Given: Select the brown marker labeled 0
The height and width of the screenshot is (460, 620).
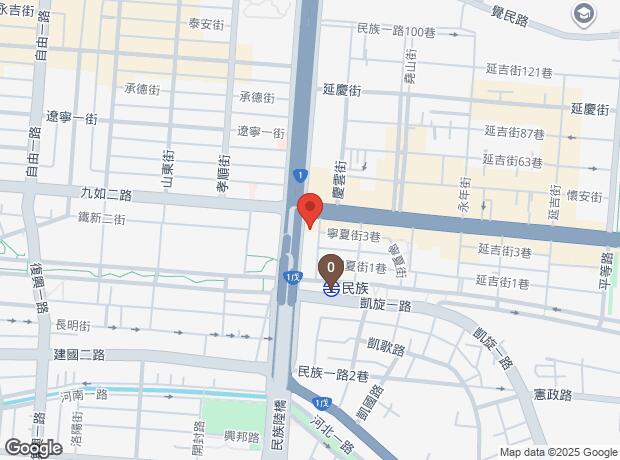Looking at the screenshot, I should [331, 268].
